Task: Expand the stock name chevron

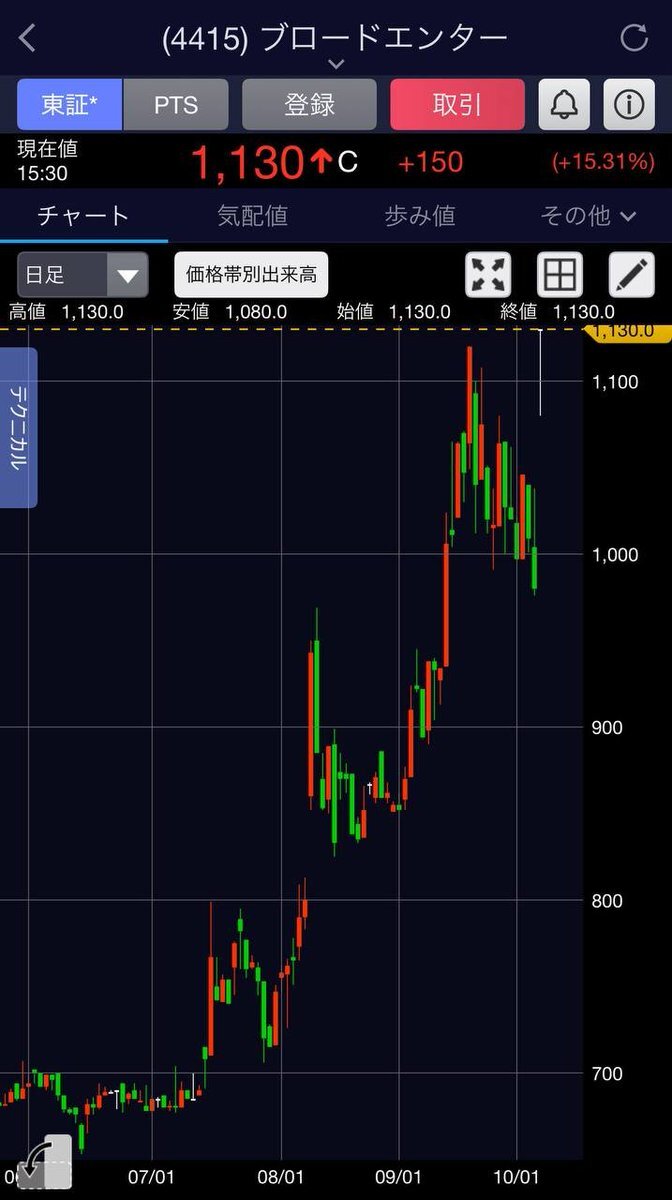Action: (x=336, y=64)
